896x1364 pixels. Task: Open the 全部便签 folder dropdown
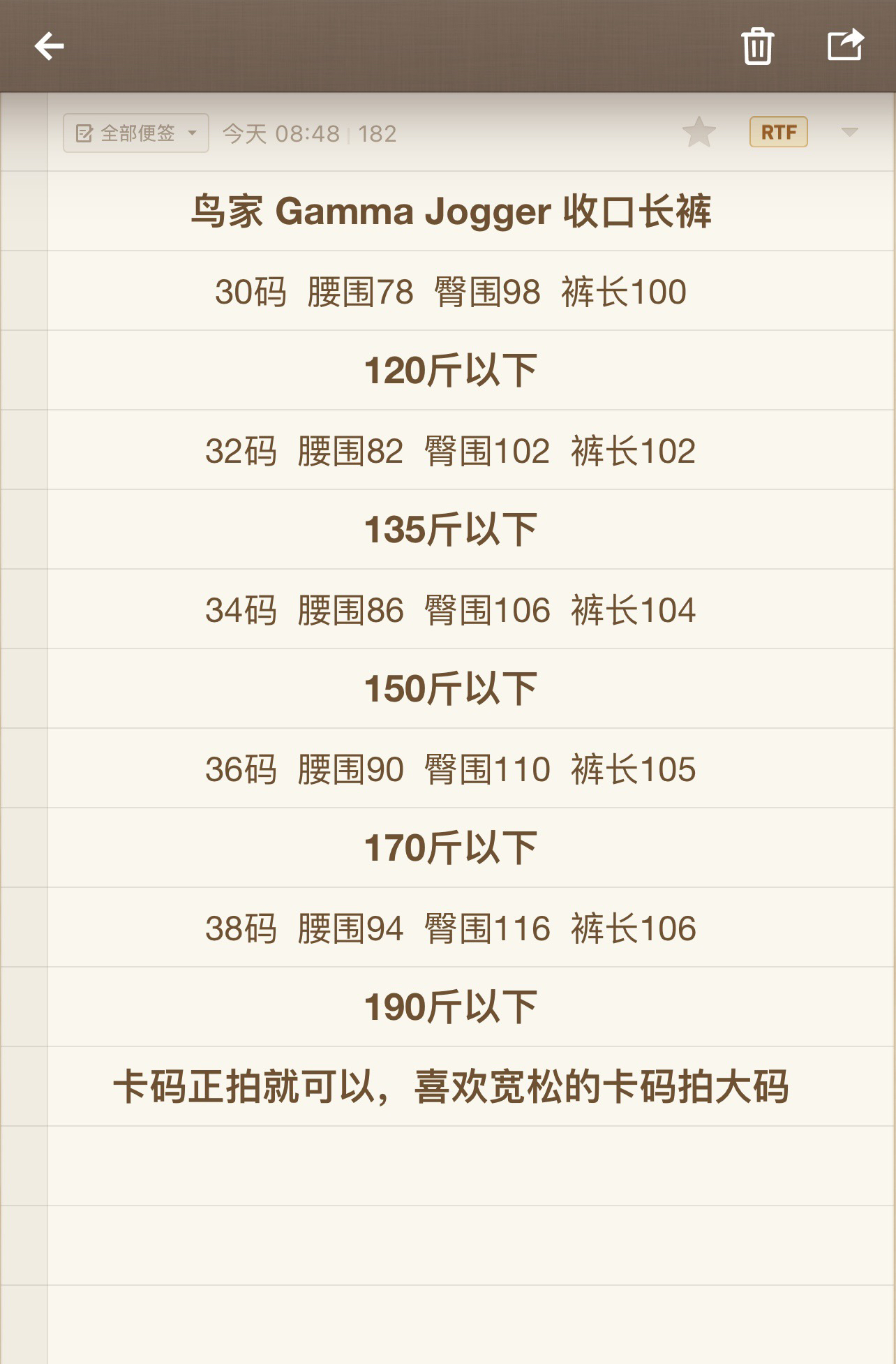136,133
